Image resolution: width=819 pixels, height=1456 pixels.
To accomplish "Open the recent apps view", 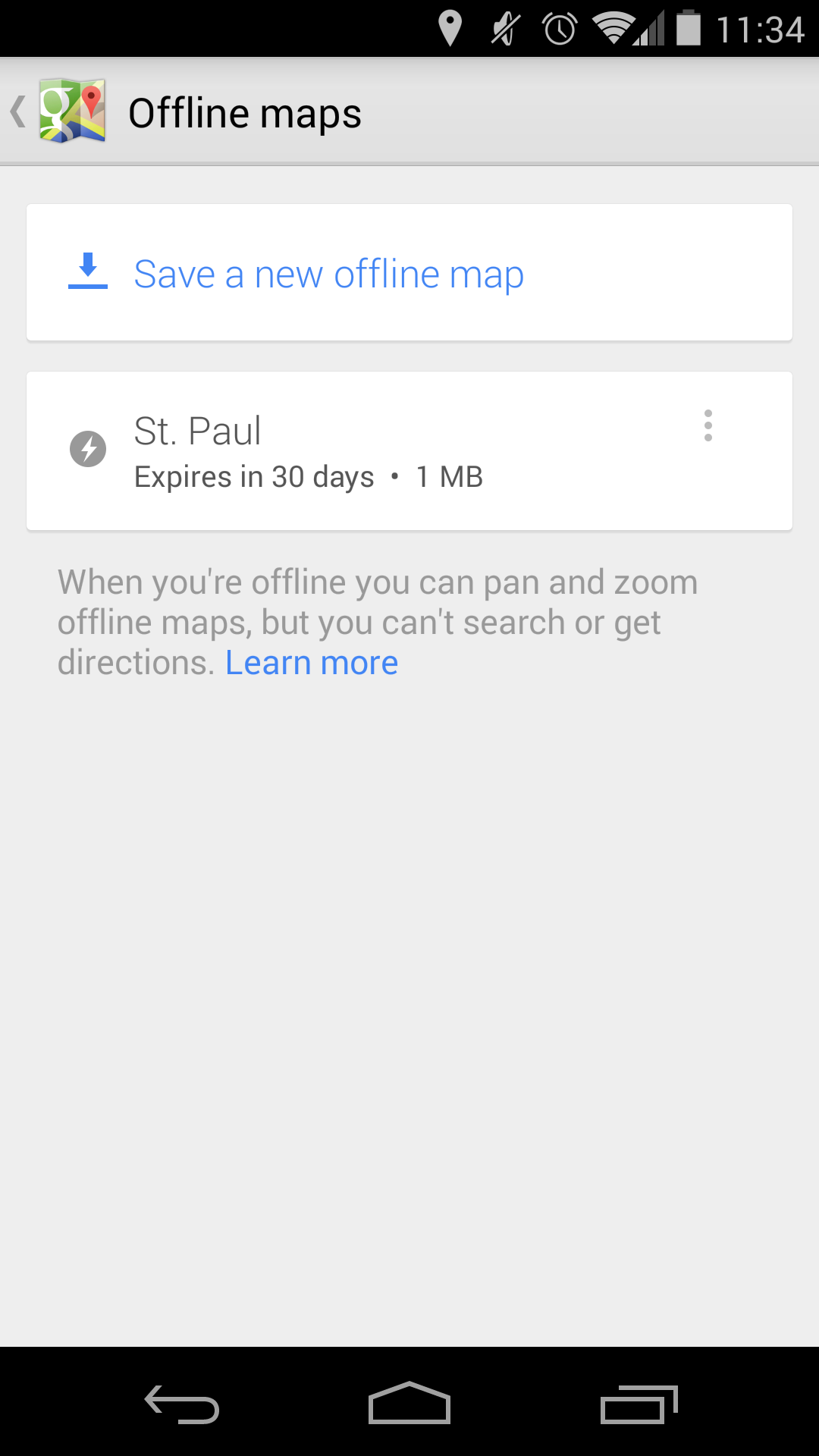I will pyautogui.click(x=639, y=1403).
